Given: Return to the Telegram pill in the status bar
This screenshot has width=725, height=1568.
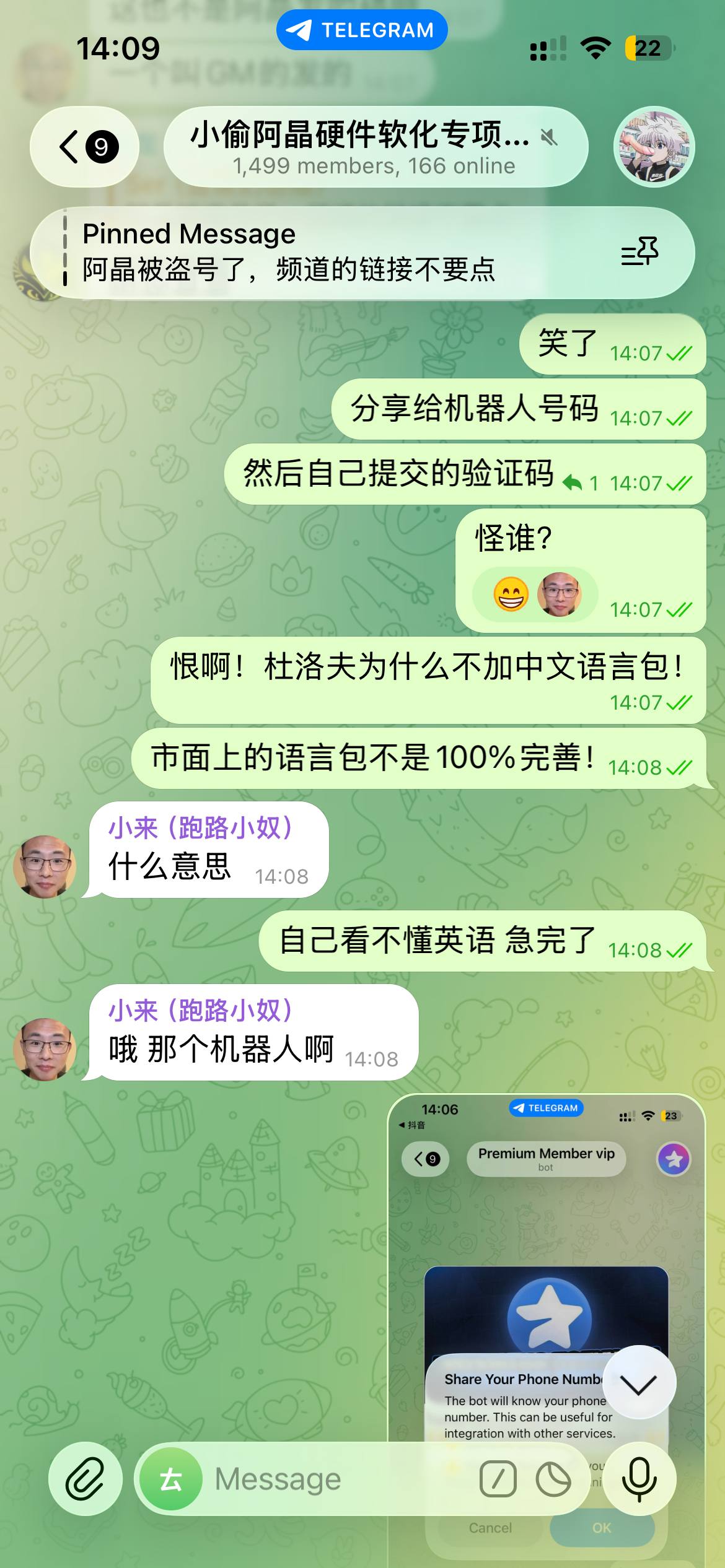Looking at the screenshot, I should pyautogui.click(x=362, y=30).
